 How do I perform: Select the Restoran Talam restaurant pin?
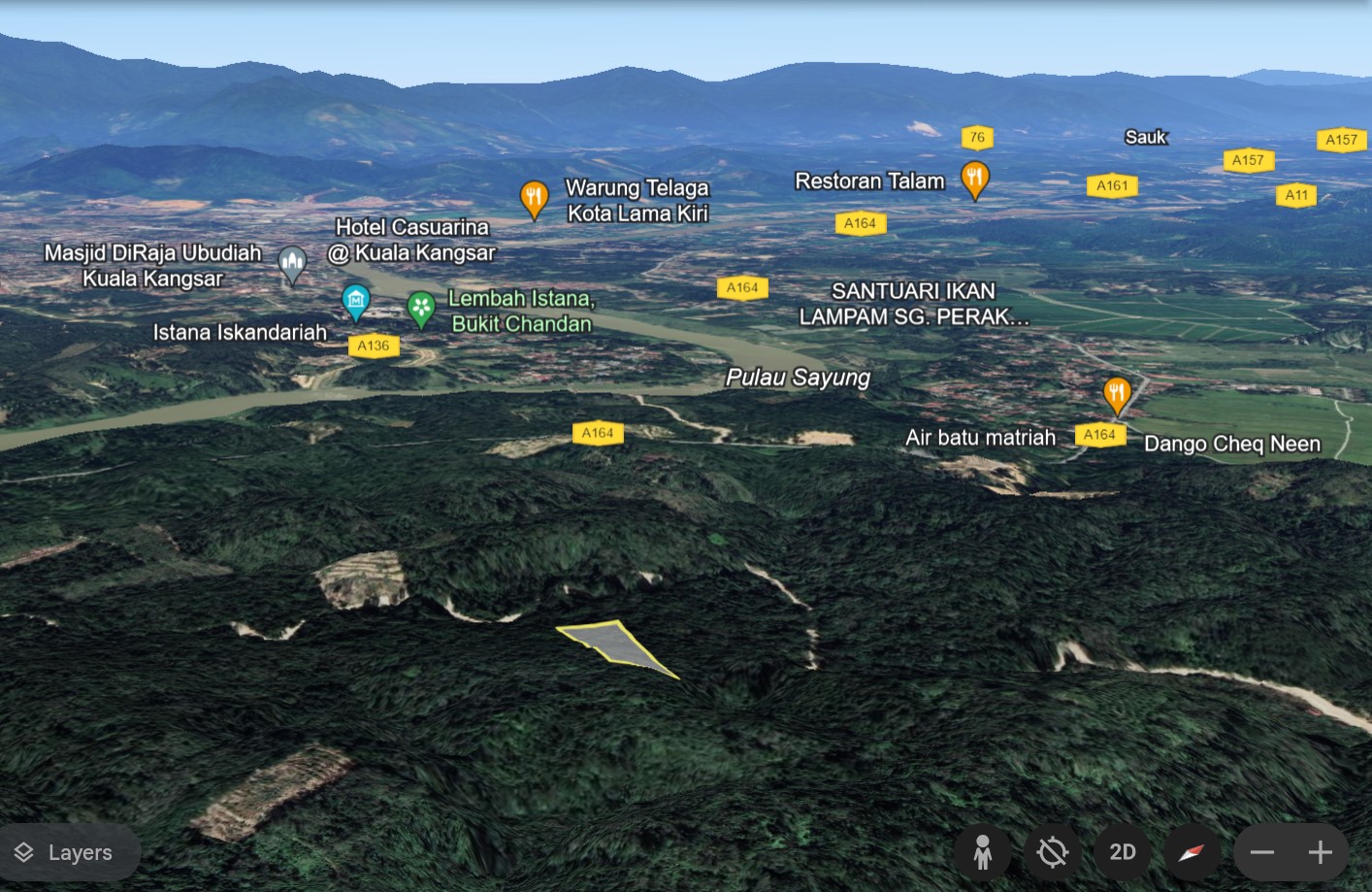(975, 179)
